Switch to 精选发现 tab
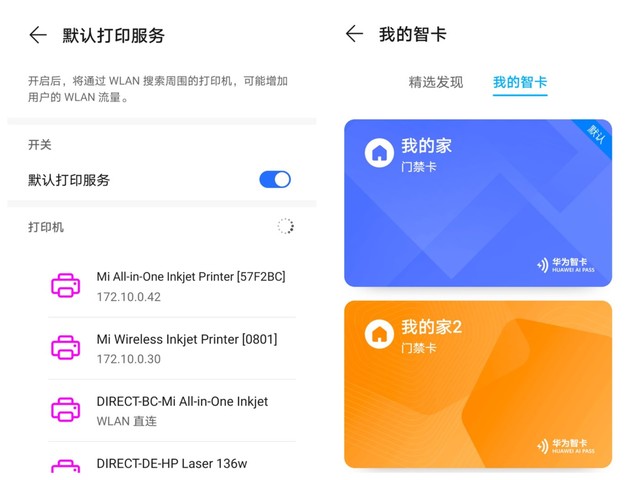 [436, 82]
